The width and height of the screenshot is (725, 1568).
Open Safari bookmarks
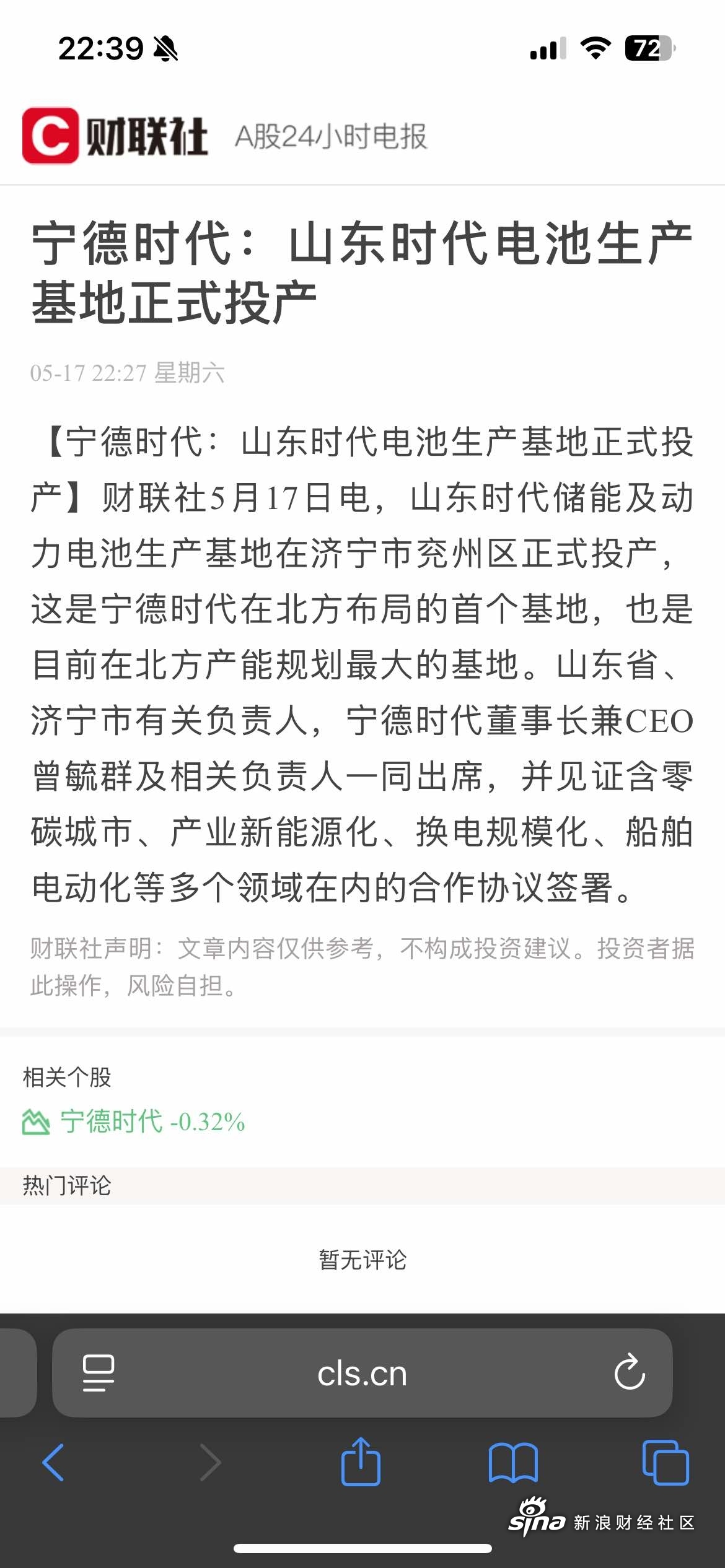pos(513,1462)
